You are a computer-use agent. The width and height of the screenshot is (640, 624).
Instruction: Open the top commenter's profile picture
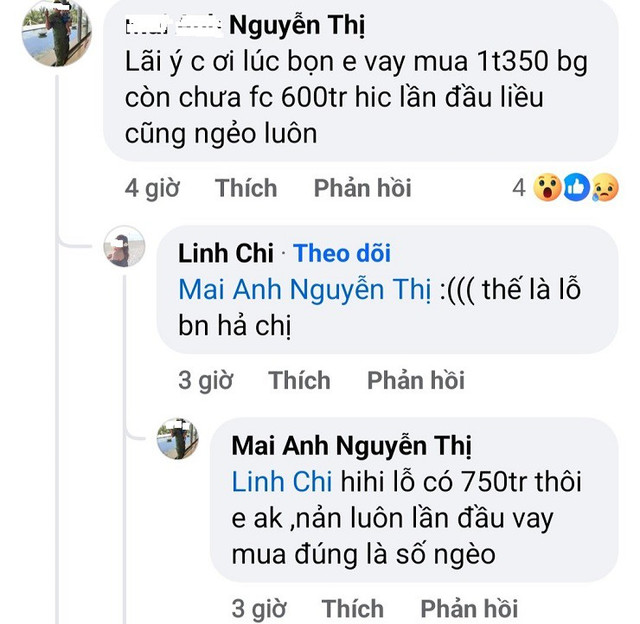pos(57,33)
